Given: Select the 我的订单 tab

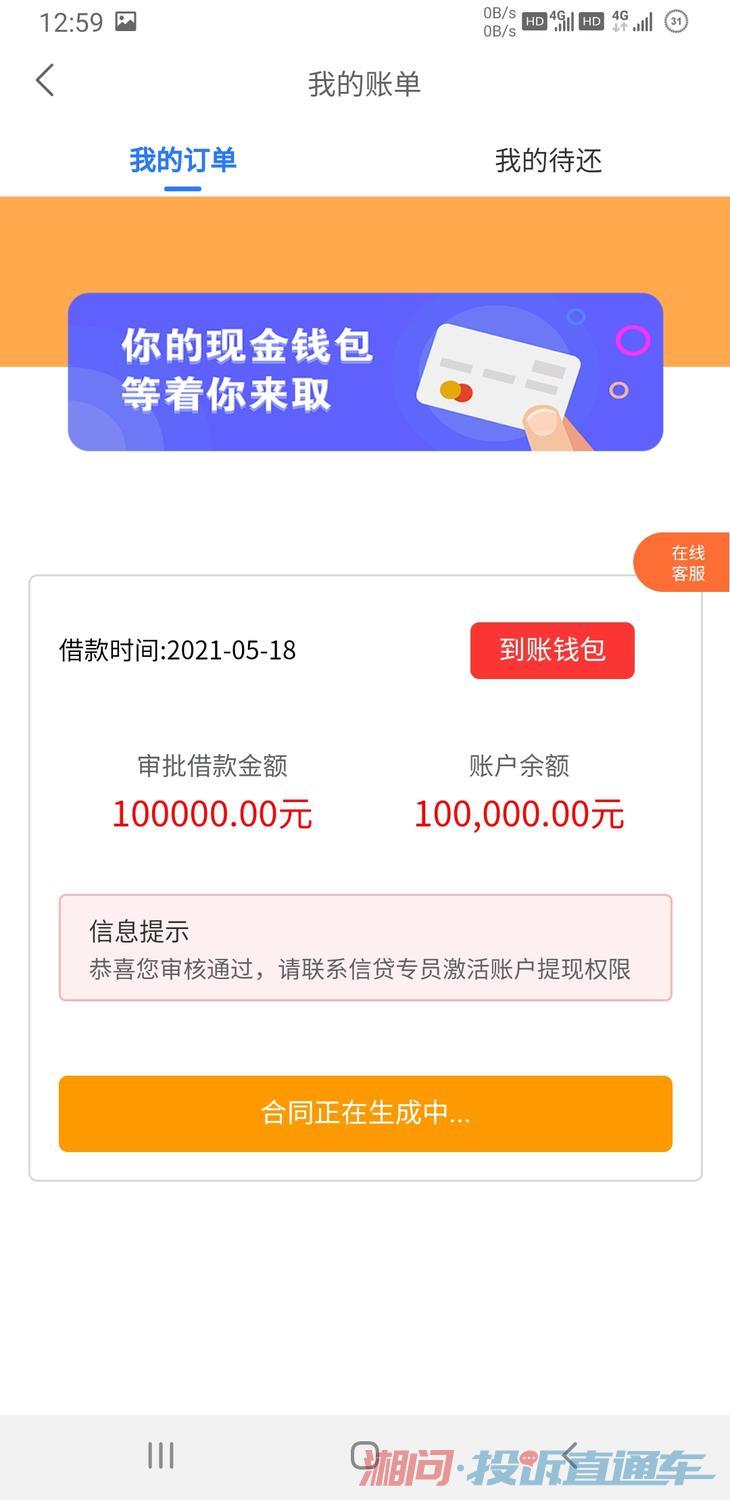Looking at the screenshot, I should [183, 161].
